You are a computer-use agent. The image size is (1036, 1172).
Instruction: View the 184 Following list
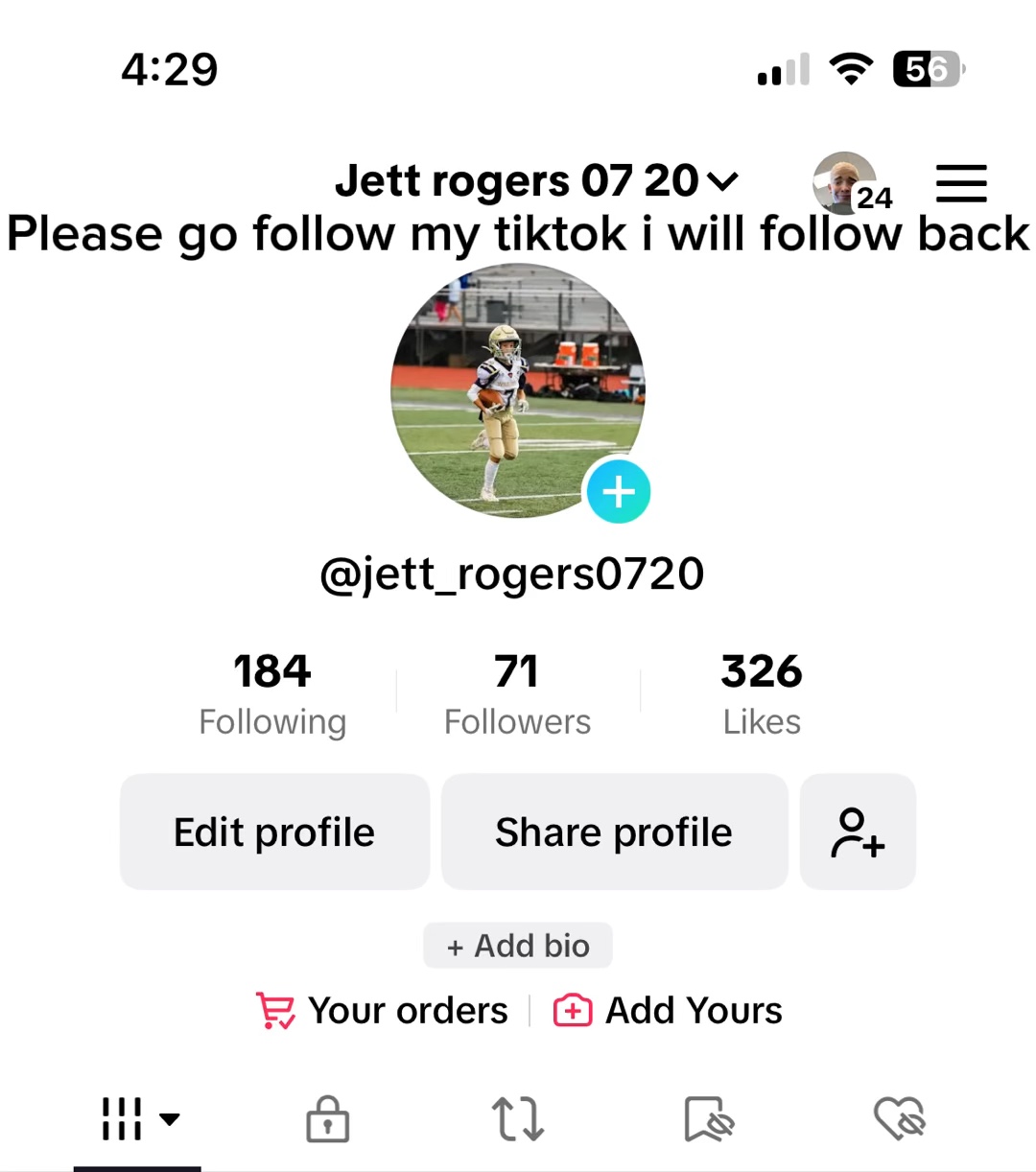(272, 694)
